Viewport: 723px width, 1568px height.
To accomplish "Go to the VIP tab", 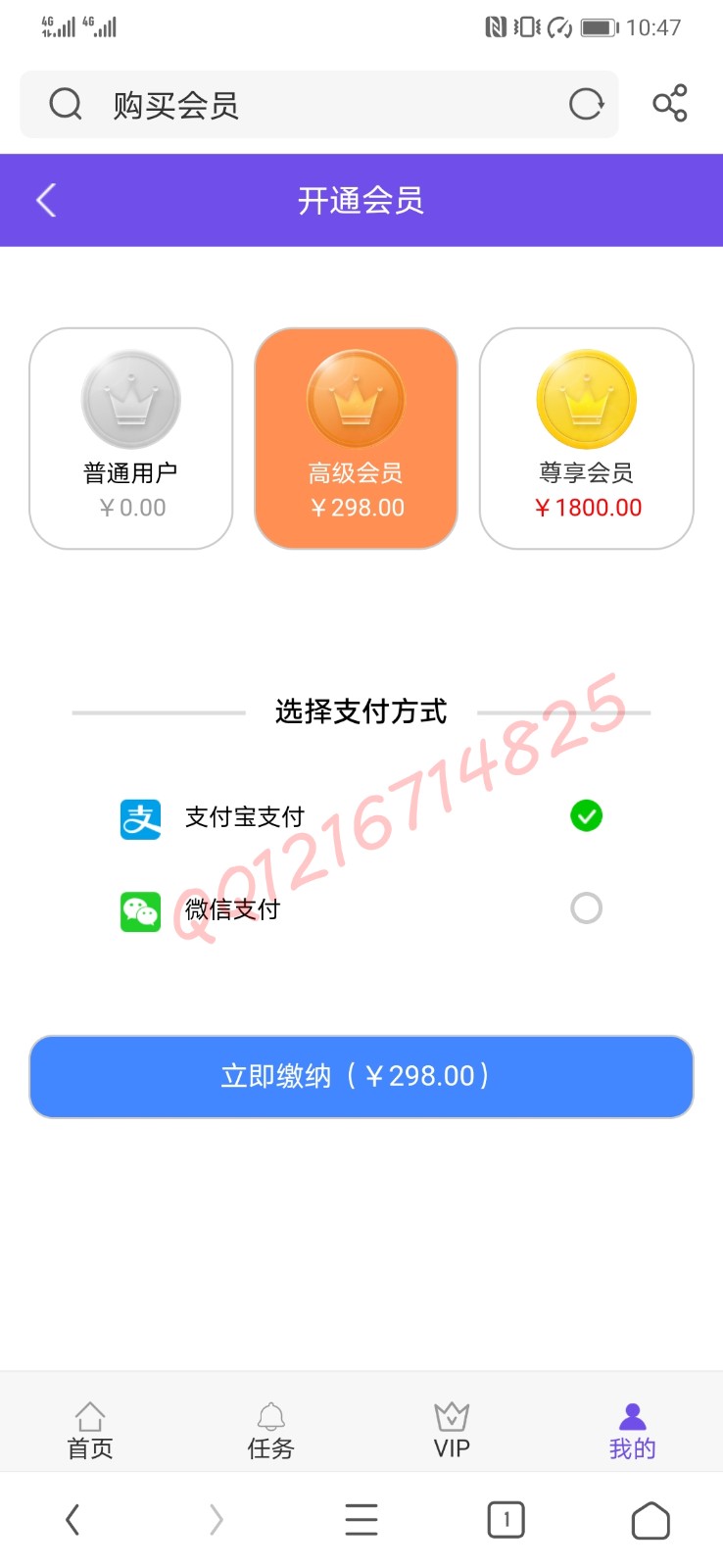I will (452, 1431).
